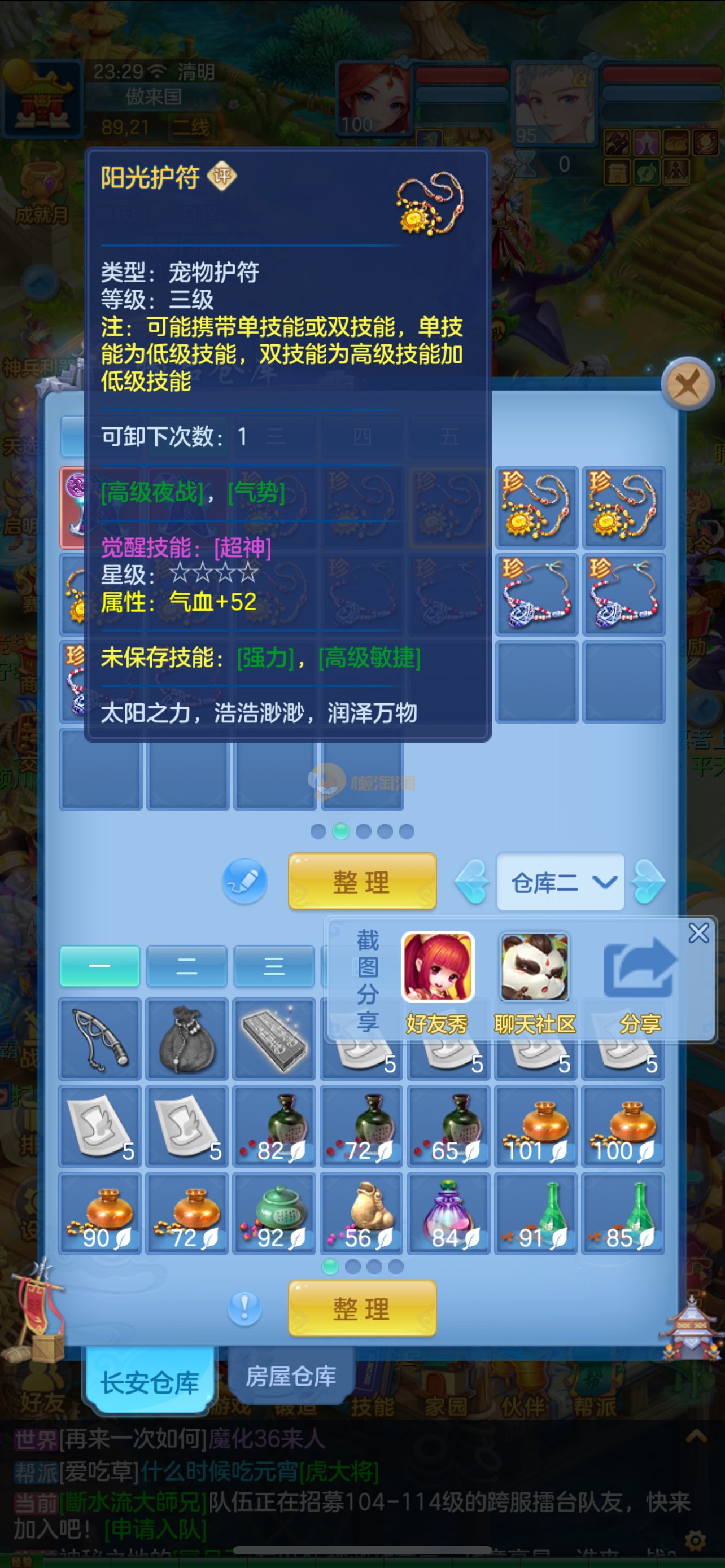Tap the upper 整理 sort button
The width and height of the screenshot is (725, 1568).
tap(361, 882)
